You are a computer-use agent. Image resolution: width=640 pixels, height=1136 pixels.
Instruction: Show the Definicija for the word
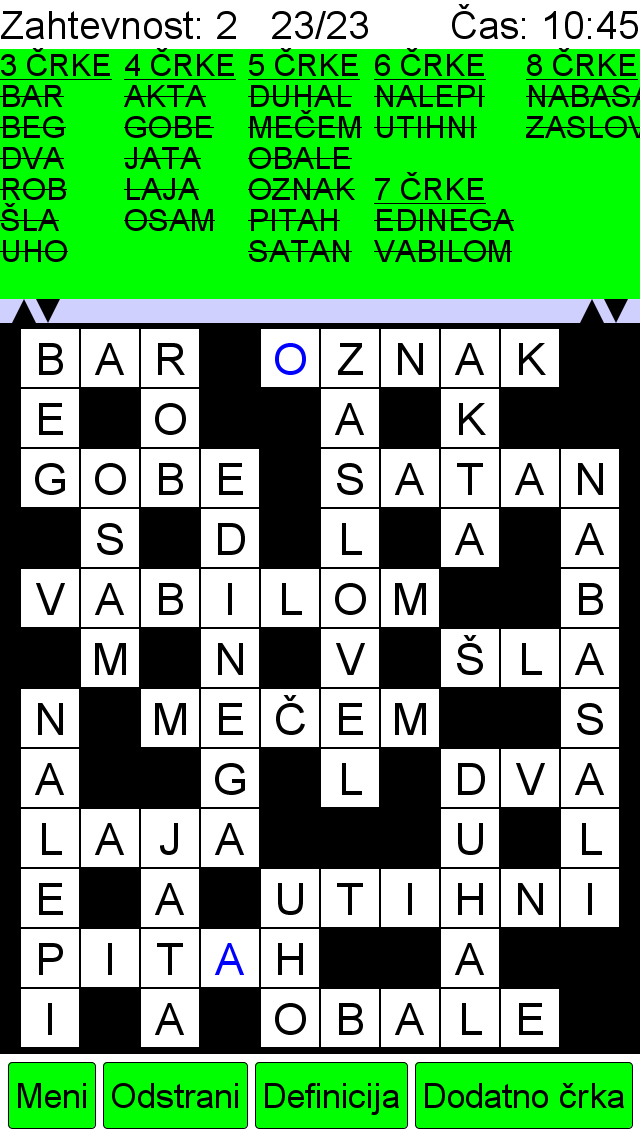[x=331, y=1095]
